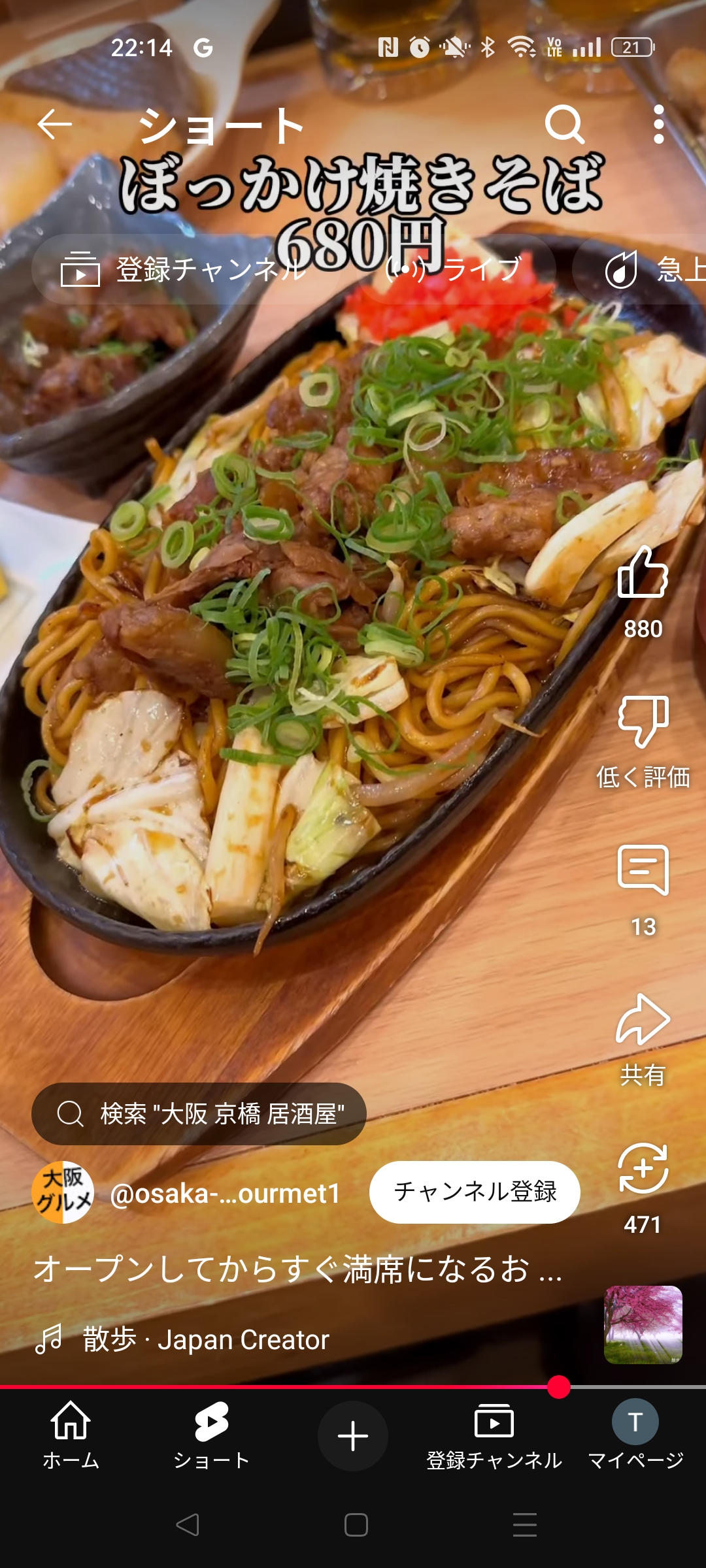Open search from the top bar
The height and width of the screenshot is (1568, 706).
(x=565, y=124)
